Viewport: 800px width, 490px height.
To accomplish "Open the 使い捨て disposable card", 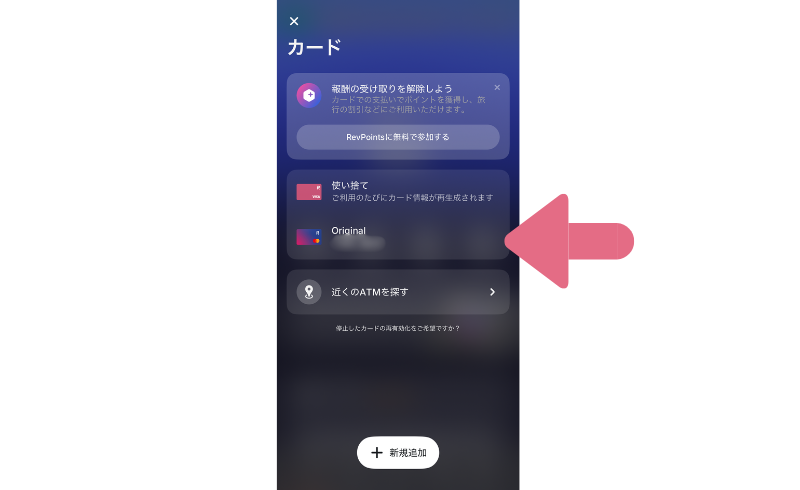I will coord(398,191).
